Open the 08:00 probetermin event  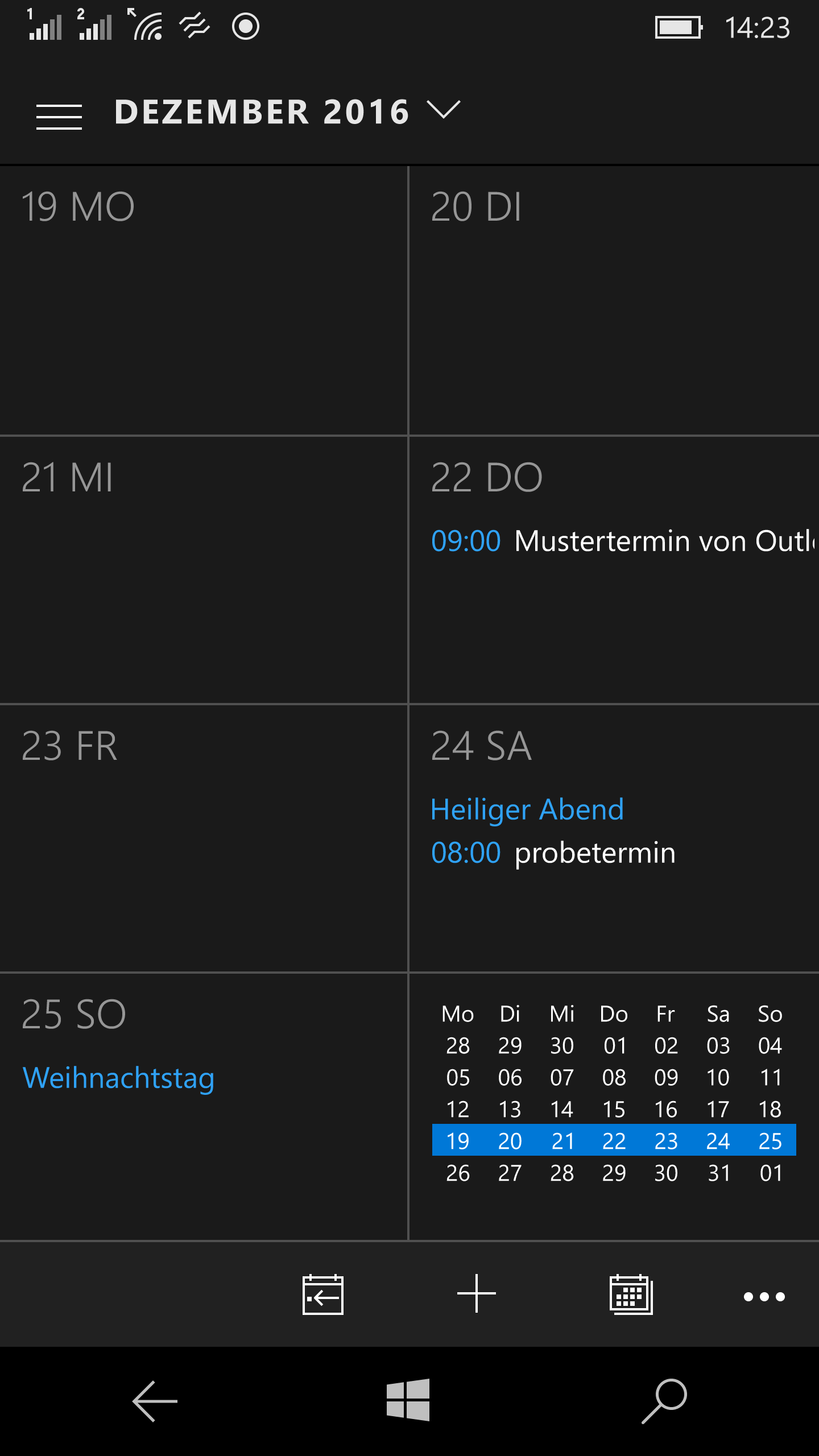click(553, 853)
